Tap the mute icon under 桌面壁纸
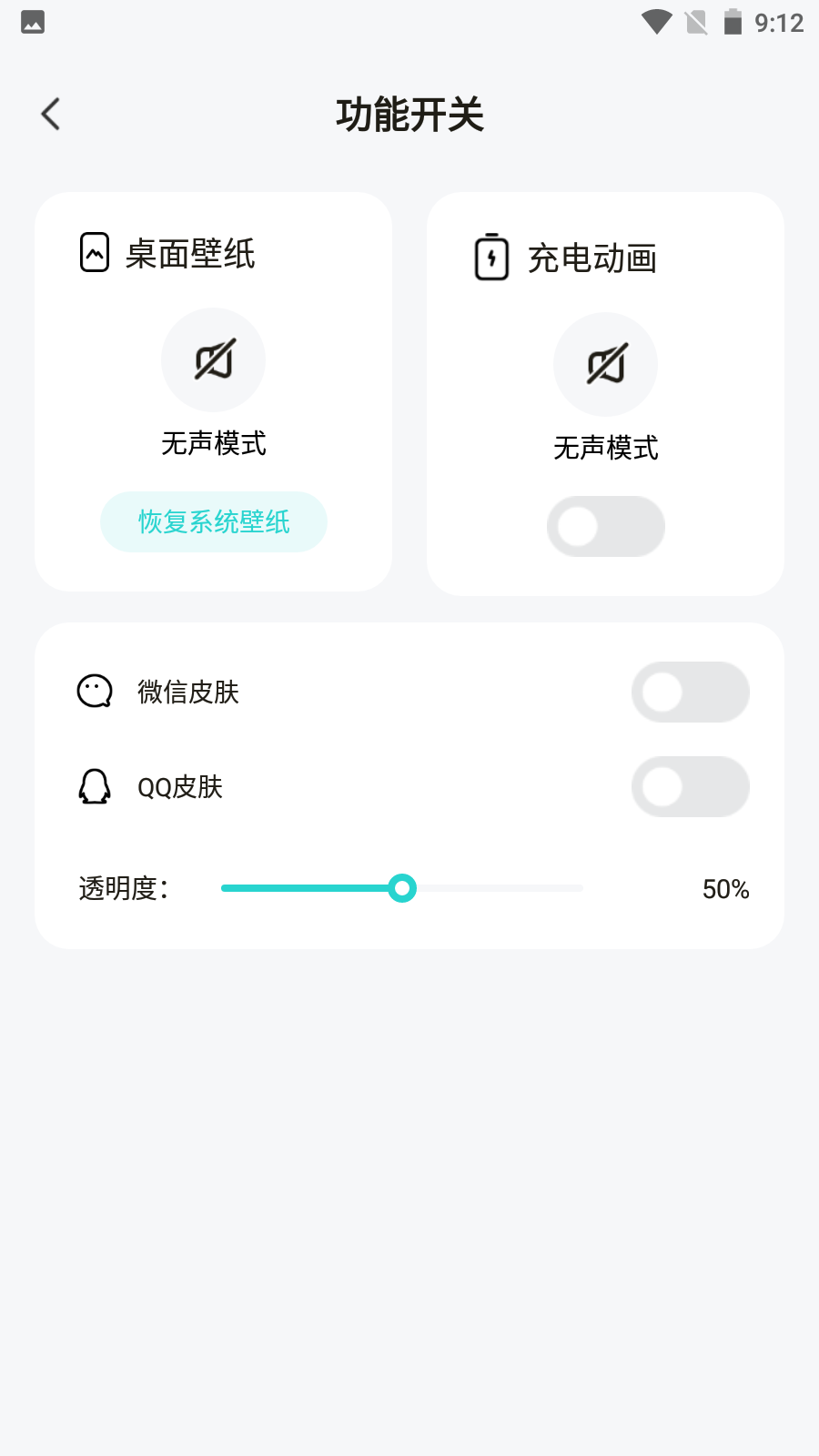 213,359
